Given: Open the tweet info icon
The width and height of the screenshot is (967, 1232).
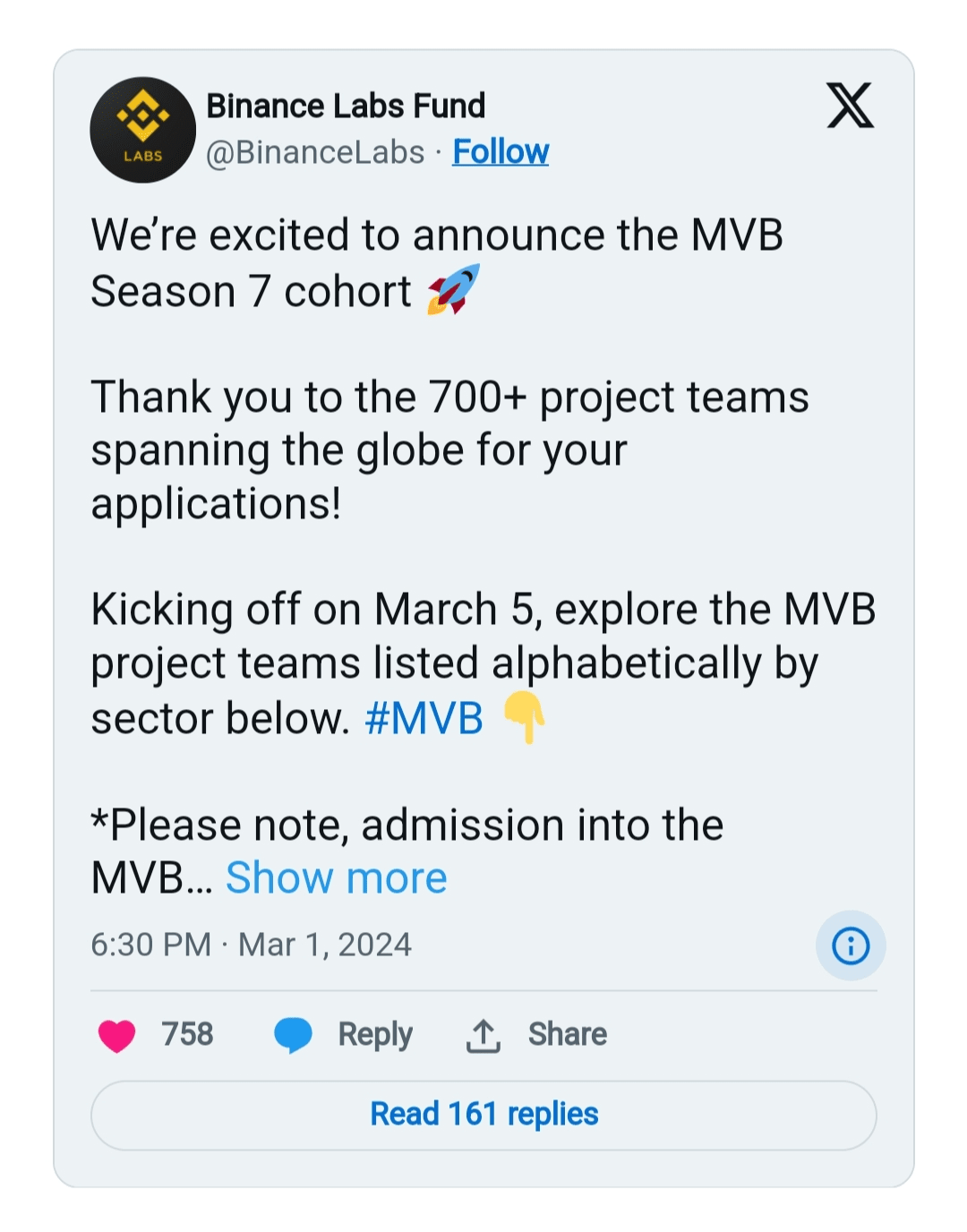Looking at the screenshot, I should tap(850, 945).
